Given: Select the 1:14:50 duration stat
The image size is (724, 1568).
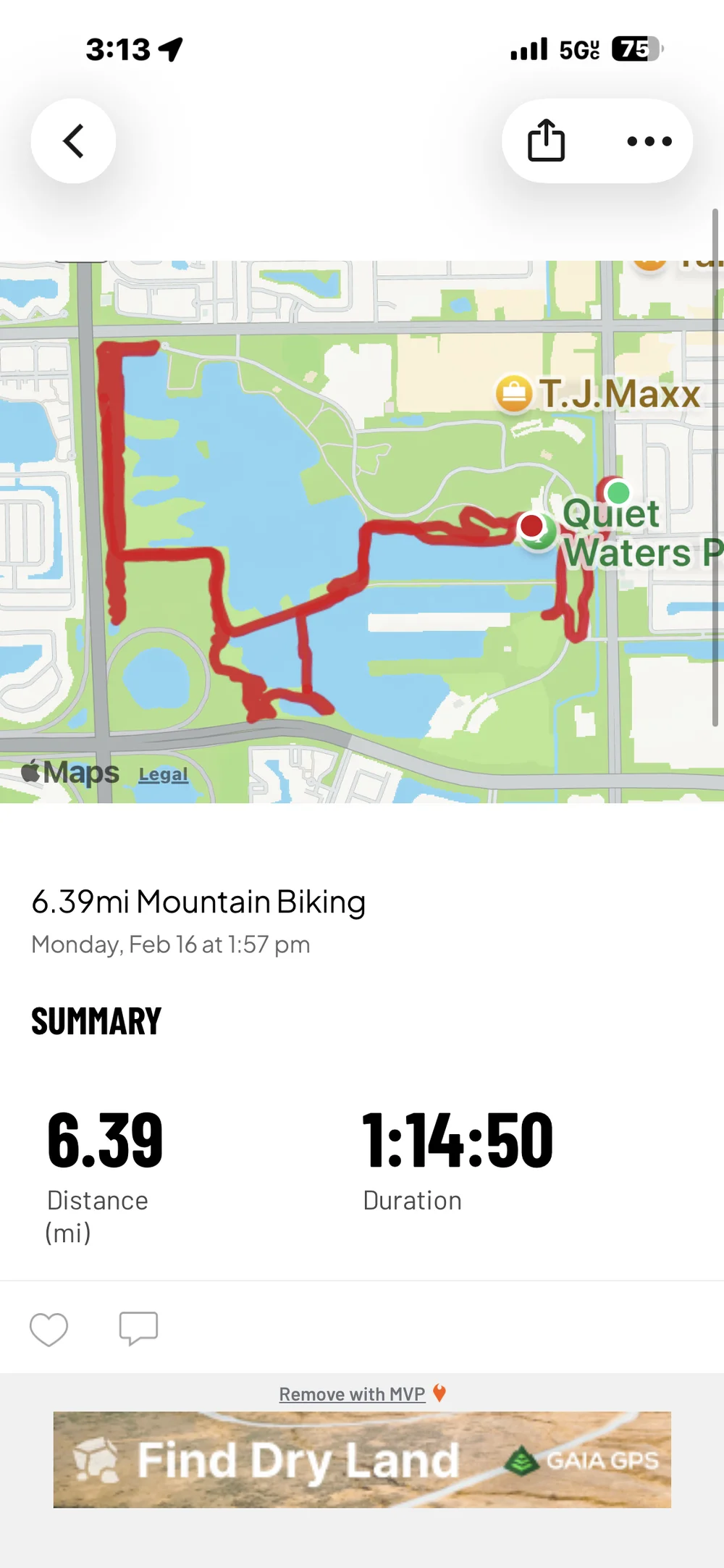Looking at the screenshot, I should click(x=458, y=1137).
